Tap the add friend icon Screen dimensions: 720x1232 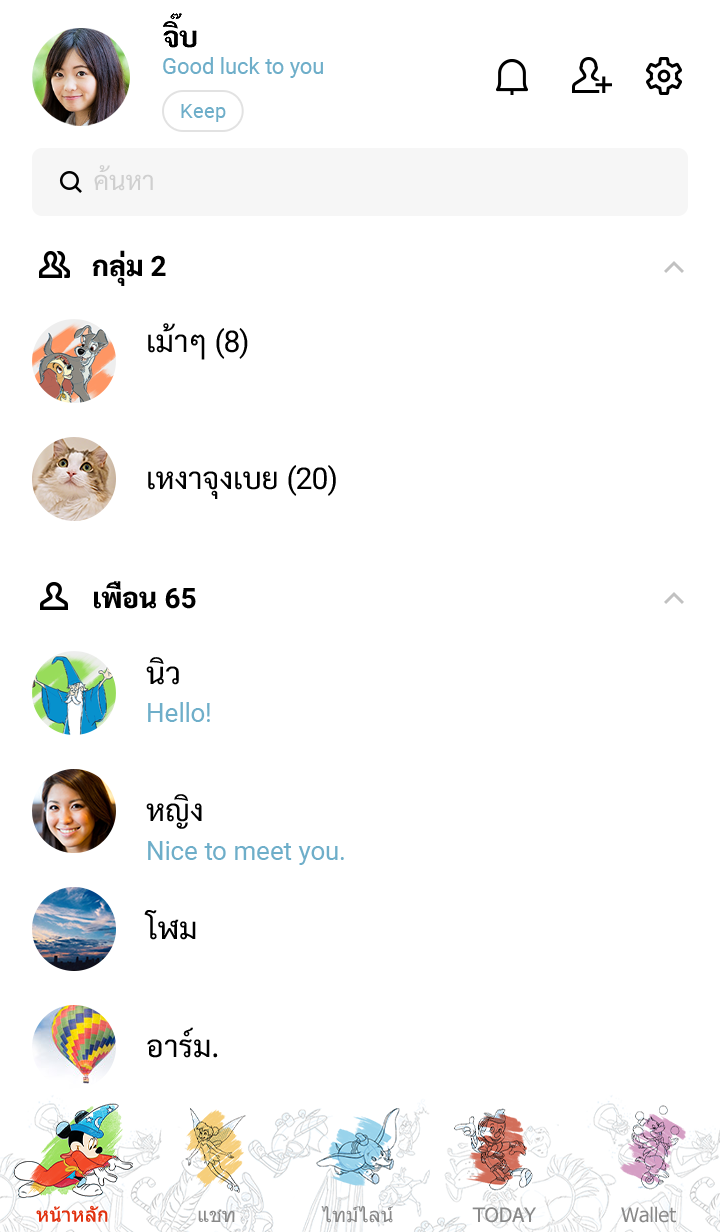coord(590,77)
